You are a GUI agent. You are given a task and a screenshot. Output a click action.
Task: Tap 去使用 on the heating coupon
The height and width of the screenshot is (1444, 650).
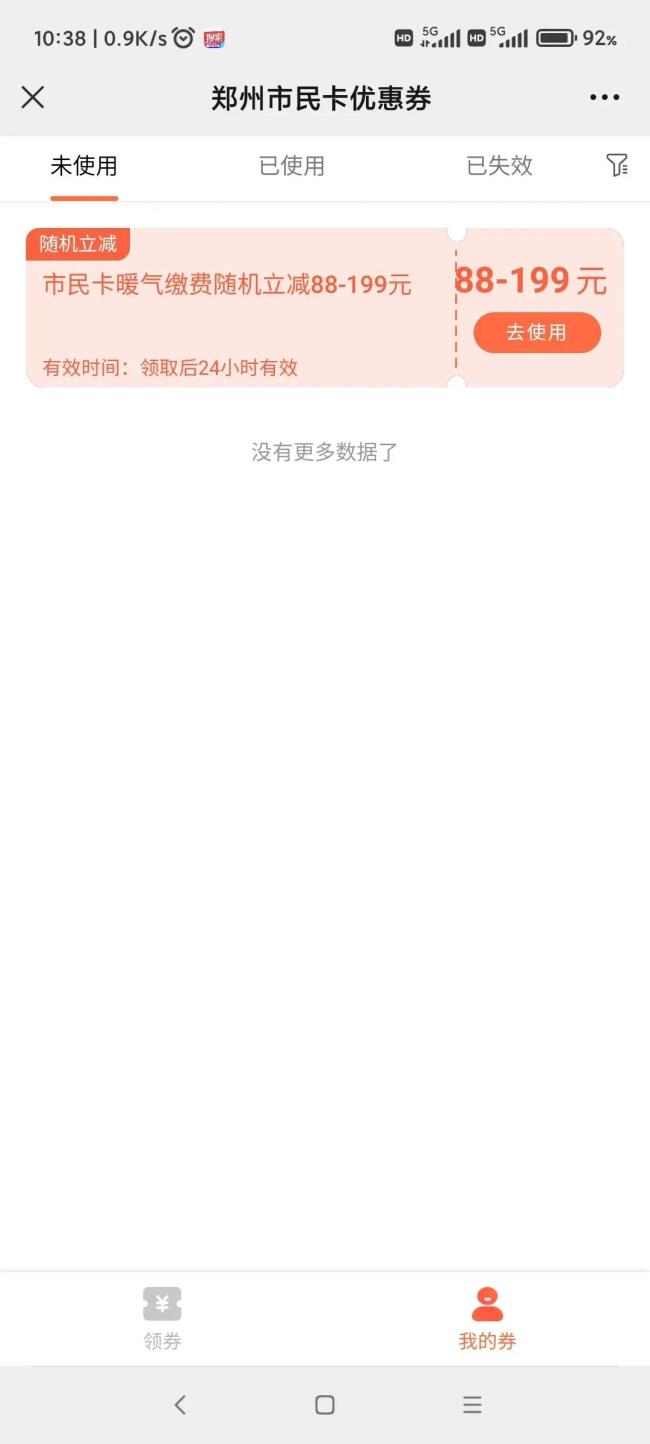[537, 333]
